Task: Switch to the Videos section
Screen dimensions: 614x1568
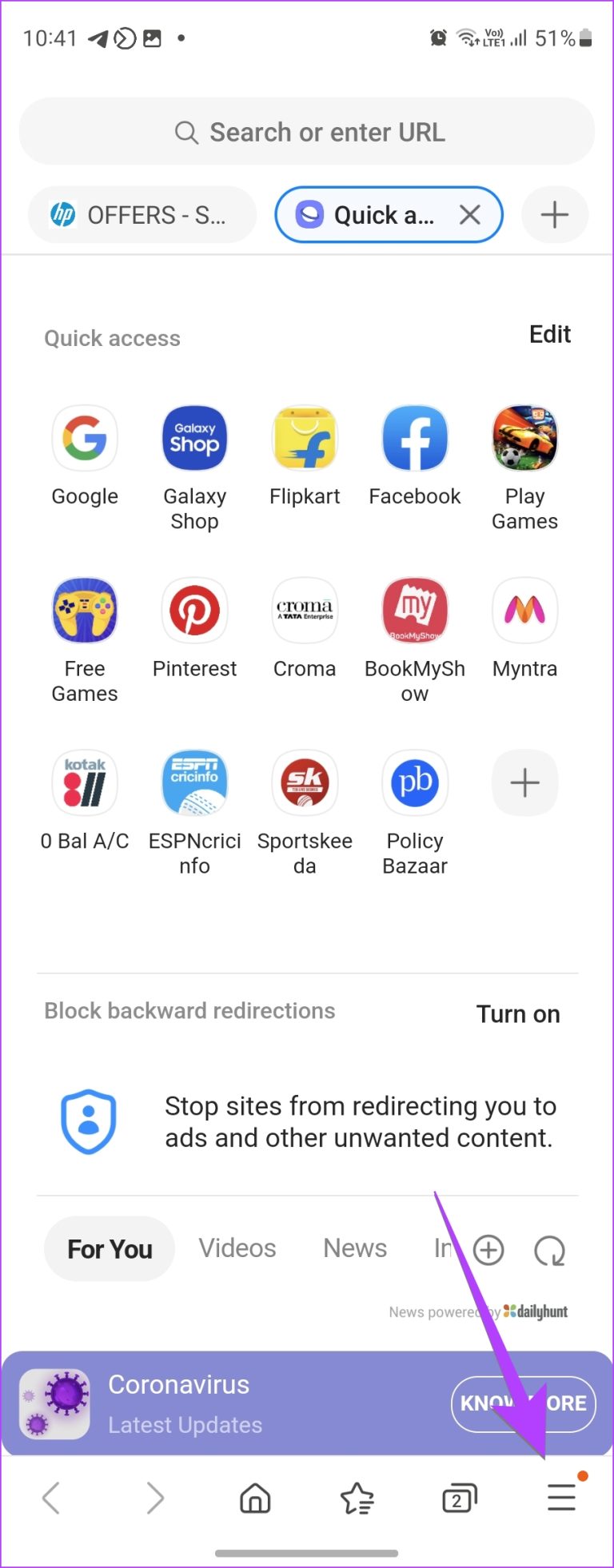Action: click(x=237, y=1248)
